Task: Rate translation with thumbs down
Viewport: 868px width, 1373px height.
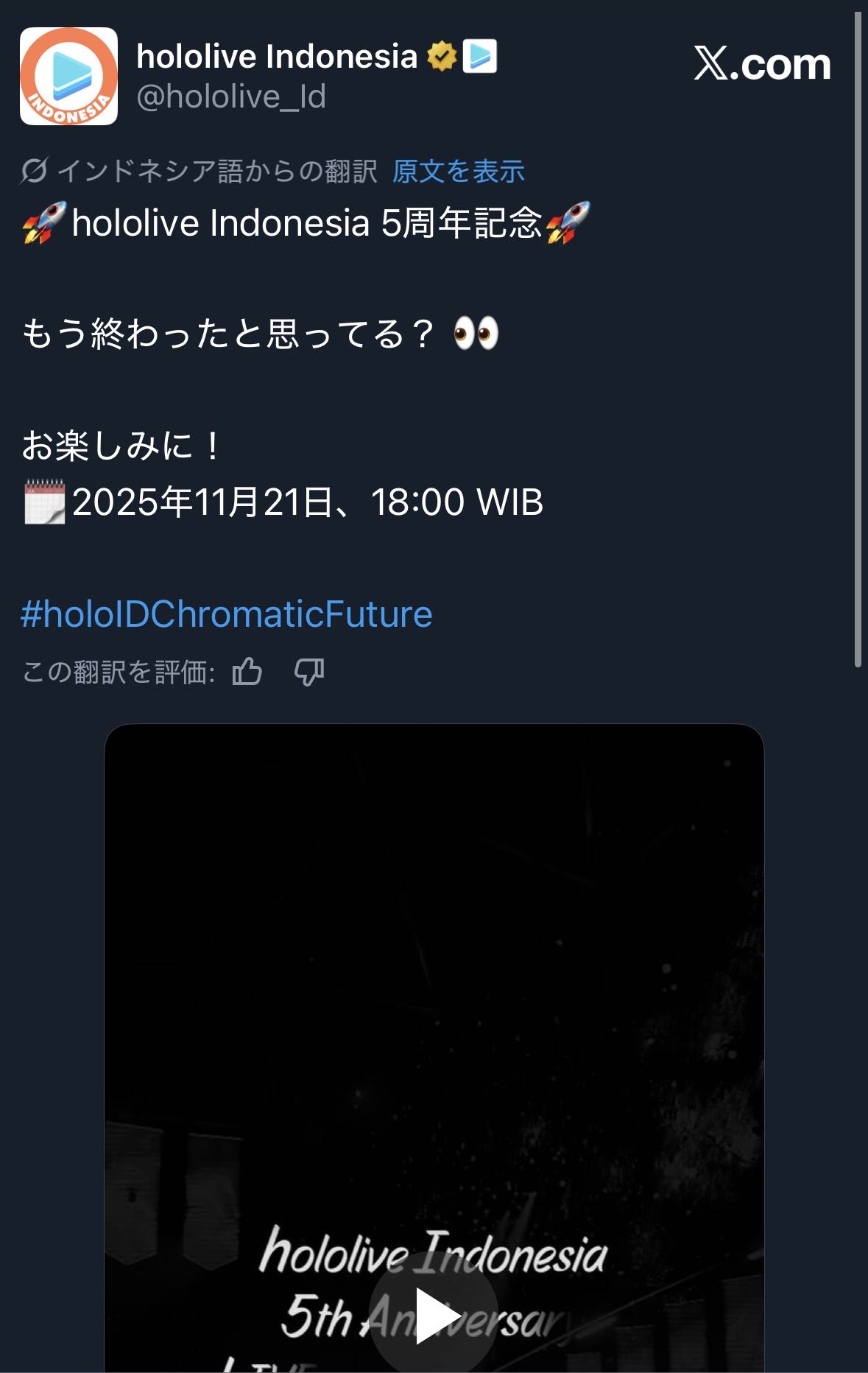Action: click(309, 672)
